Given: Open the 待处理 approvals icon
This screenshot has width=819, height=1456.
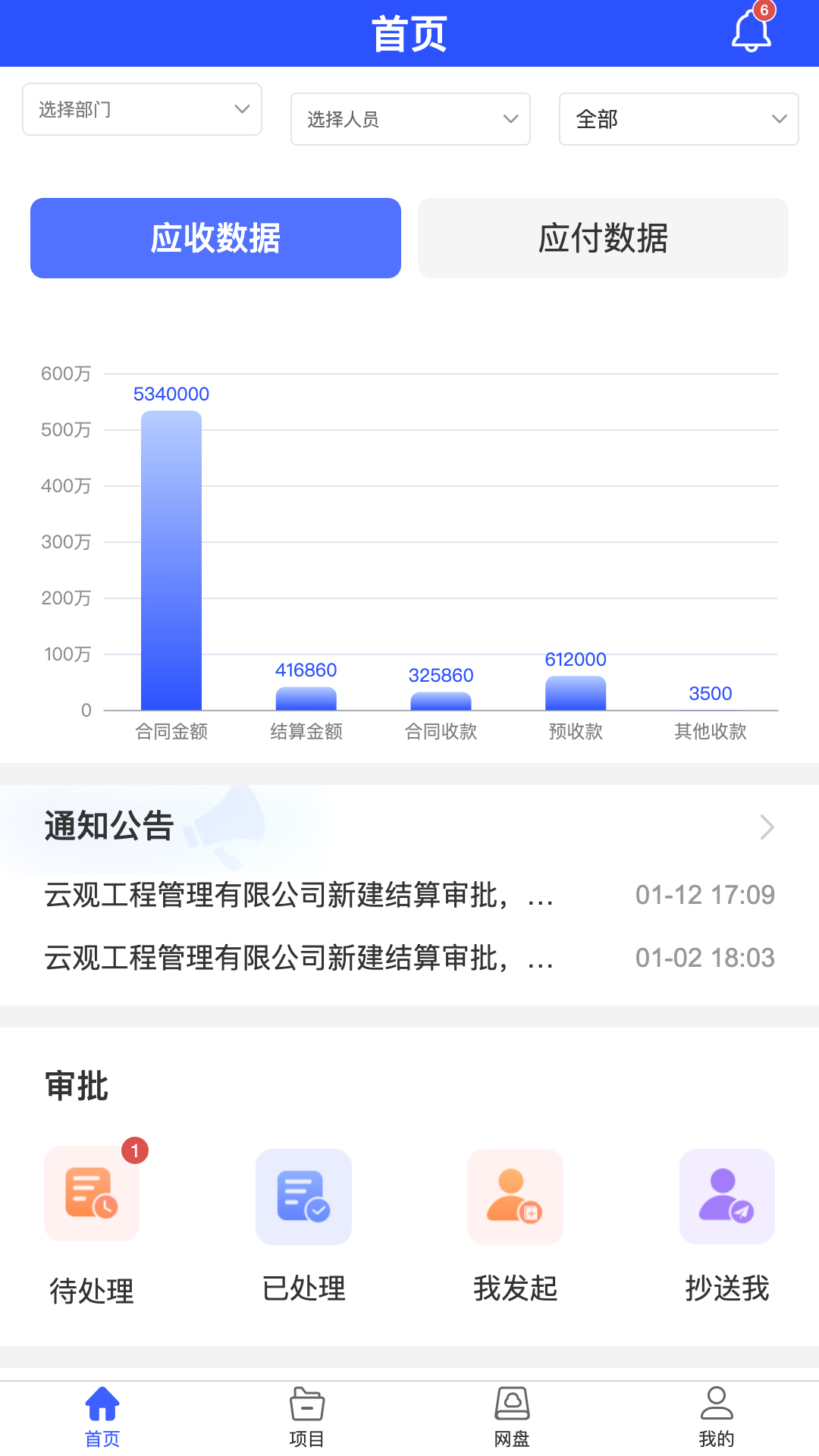Looking at the screenshot, I should pos(91,1197).
